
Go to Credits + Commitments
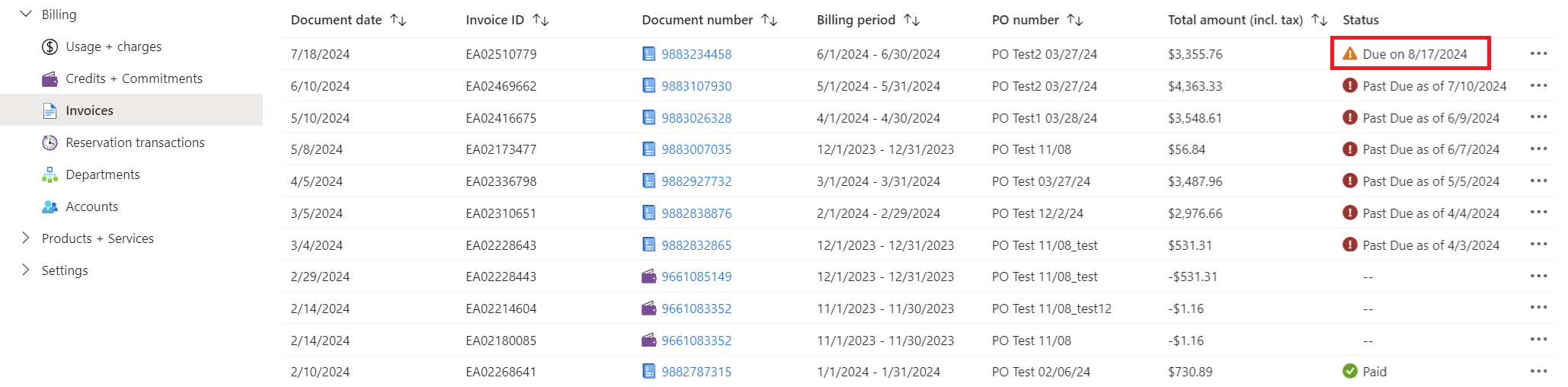coord(133,78)
